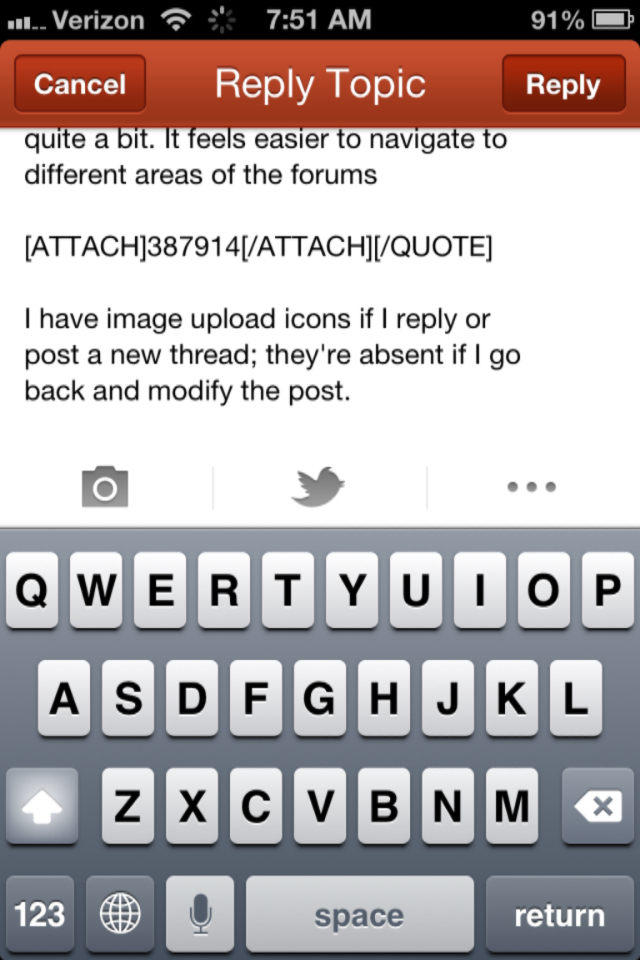Screen dimensions: 640x960
Task: Submit the post with the Reply button
Action: pyautogui.click(x=563, y=84)
